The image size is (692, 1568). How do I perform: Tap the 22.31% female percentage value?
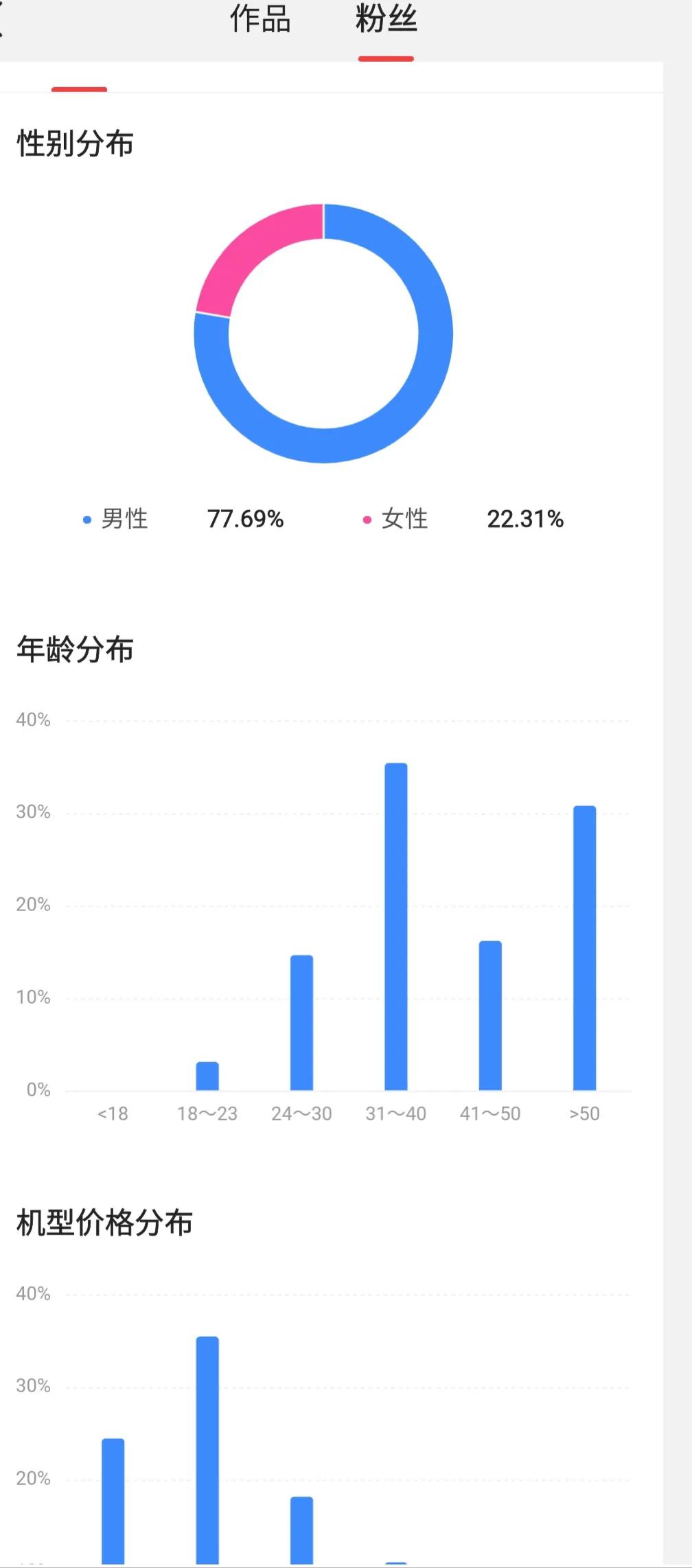point(525,520)
